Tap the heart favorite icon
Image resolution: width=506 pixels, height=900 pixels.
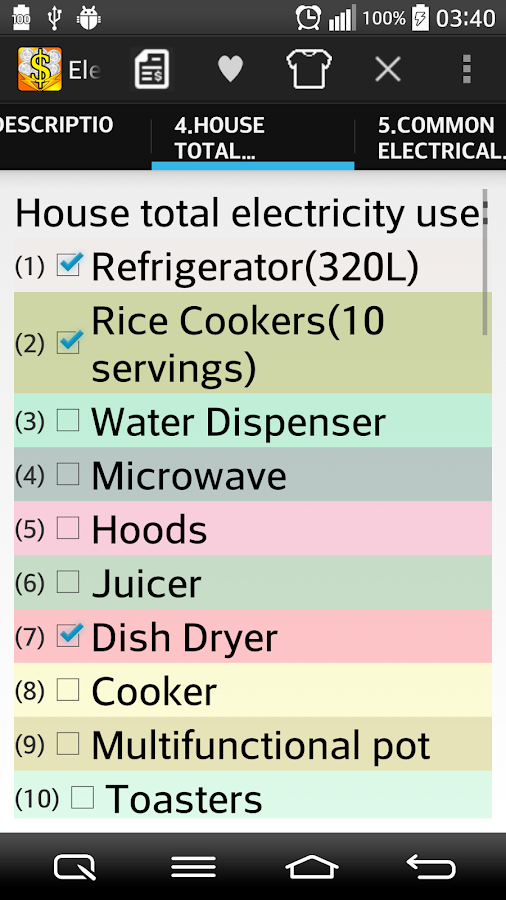click(x=231, y=69)
